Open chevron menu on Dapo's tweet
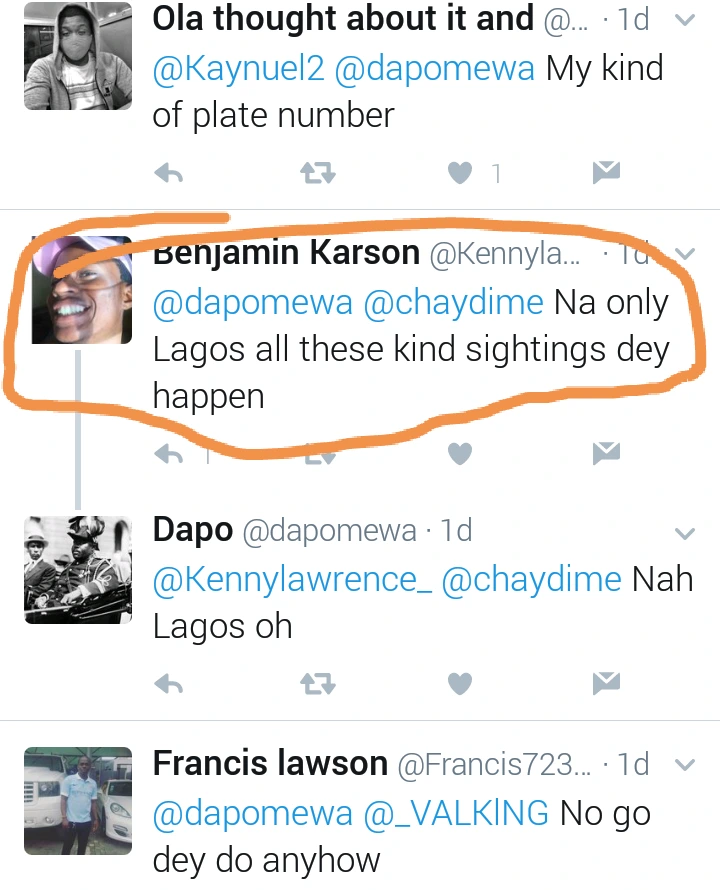The image size is (720, 890). [x=686, y=531]
